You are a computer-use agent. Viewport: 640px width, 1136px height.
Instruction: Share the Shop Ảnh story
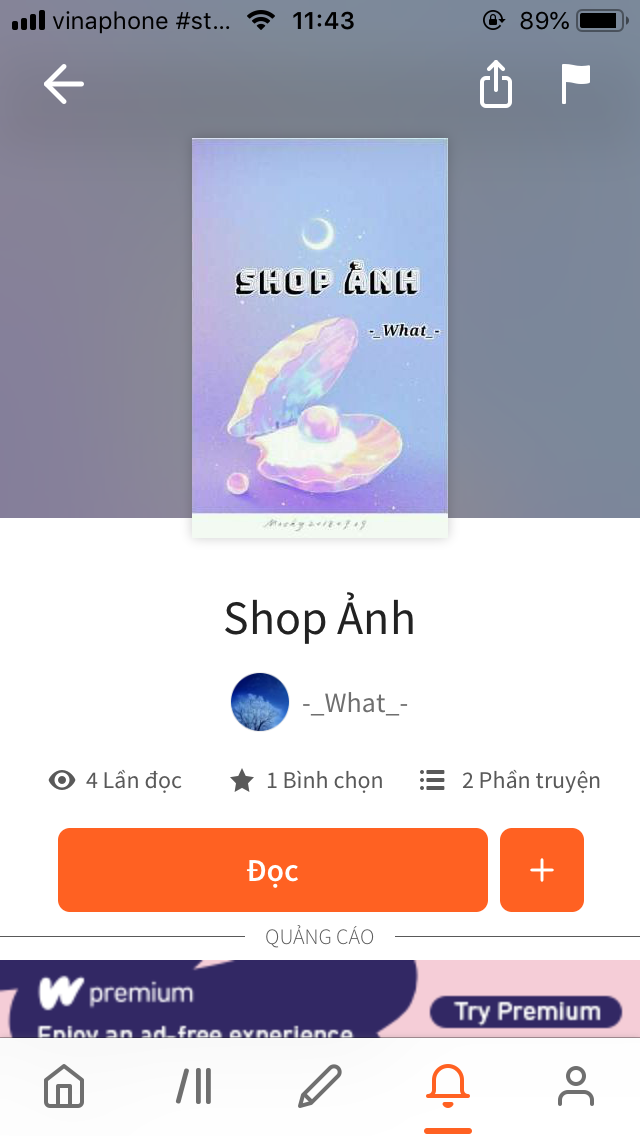pyautogui.click(x=496, y=85)
